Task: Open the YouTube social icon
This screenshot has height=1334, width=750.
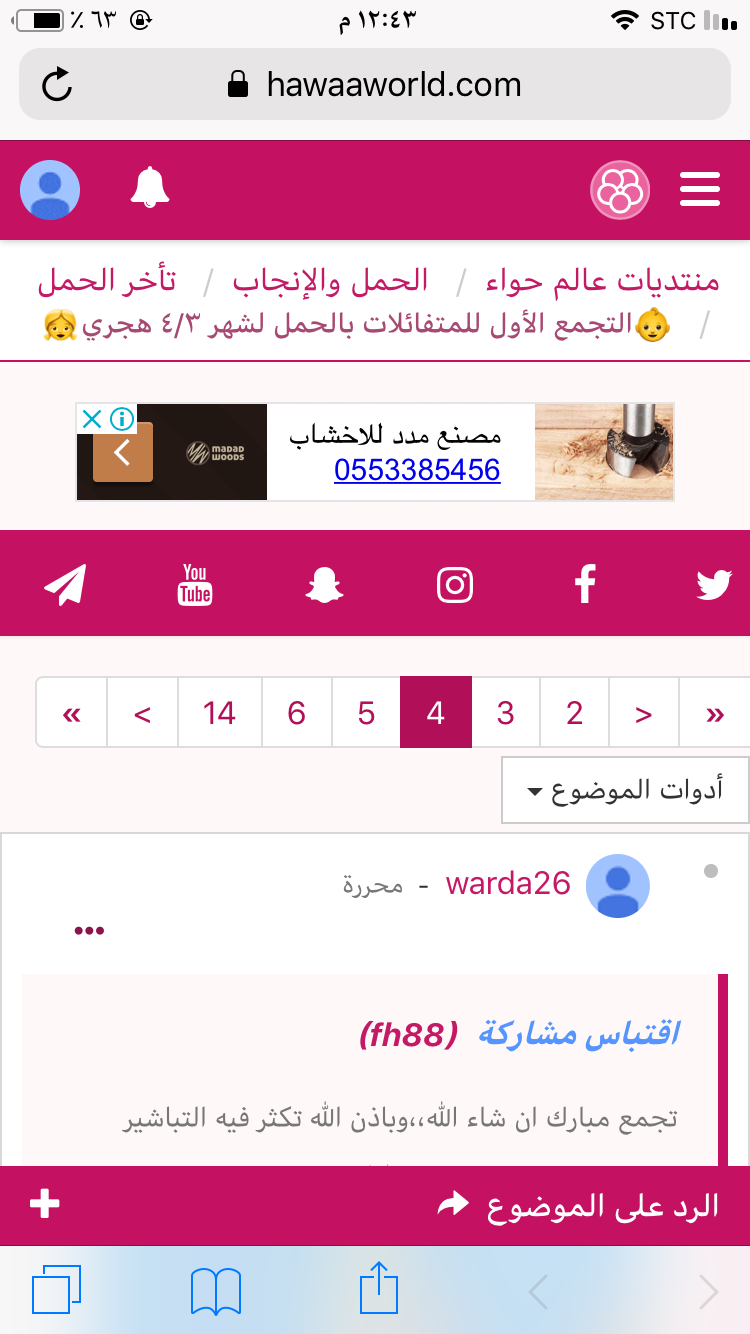Action: pos(195,584)
